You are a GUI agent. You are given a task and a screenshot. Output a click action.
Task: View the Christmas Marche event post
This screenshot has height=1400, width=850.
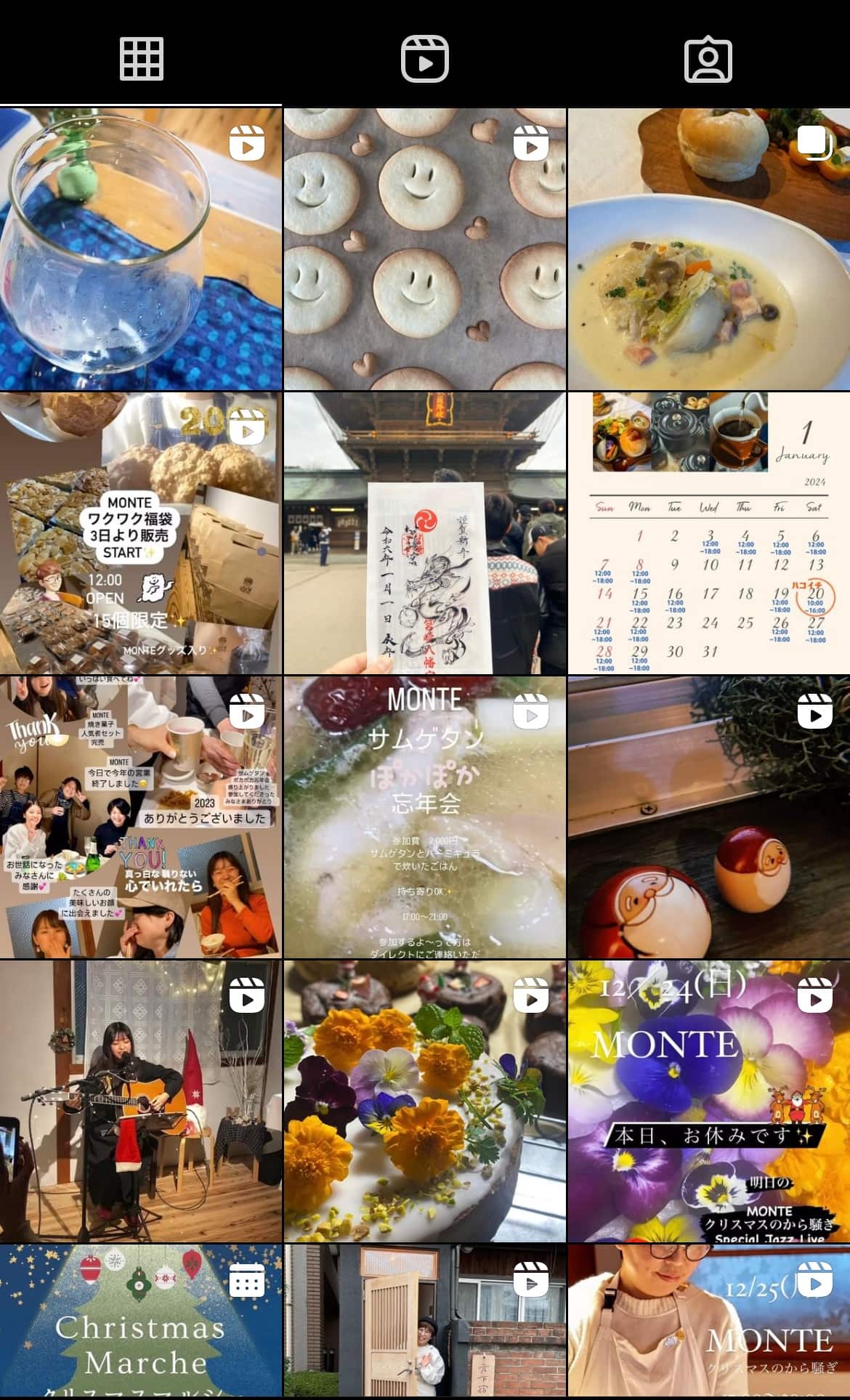(x=141, y=1322)
